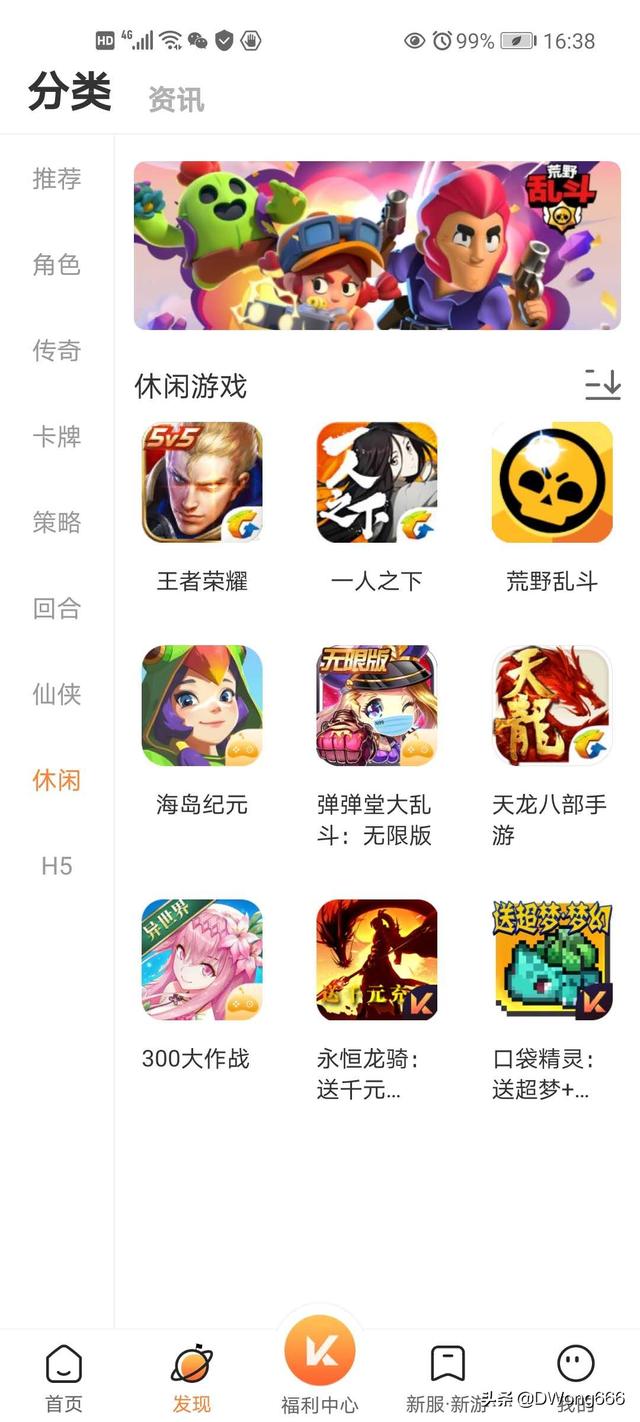Select the 角色 category
The width and height of the screenshot is (640, 1422).
click(x=57, y=265)
